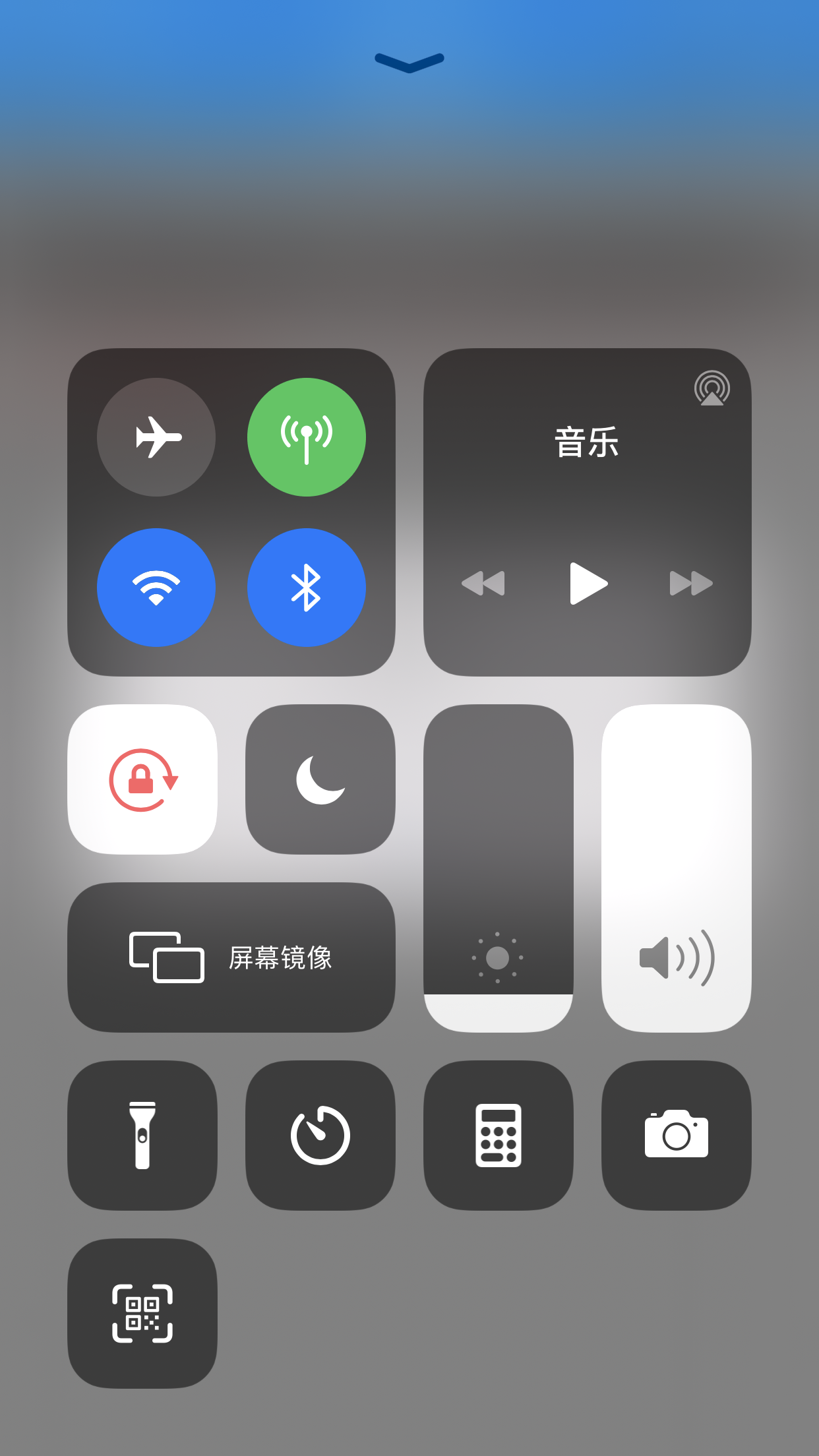Open the timer
819x1456 pixels.
click(320, 1136)
